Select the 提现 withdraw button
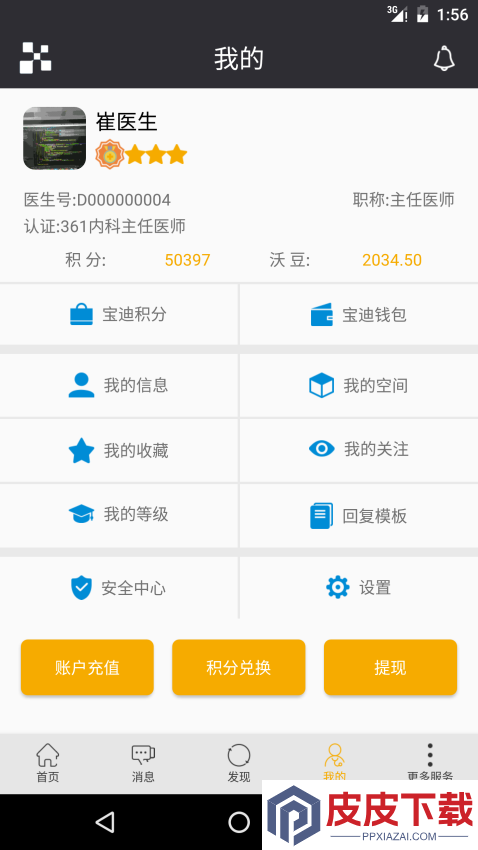478x850 pixels. 390,667
